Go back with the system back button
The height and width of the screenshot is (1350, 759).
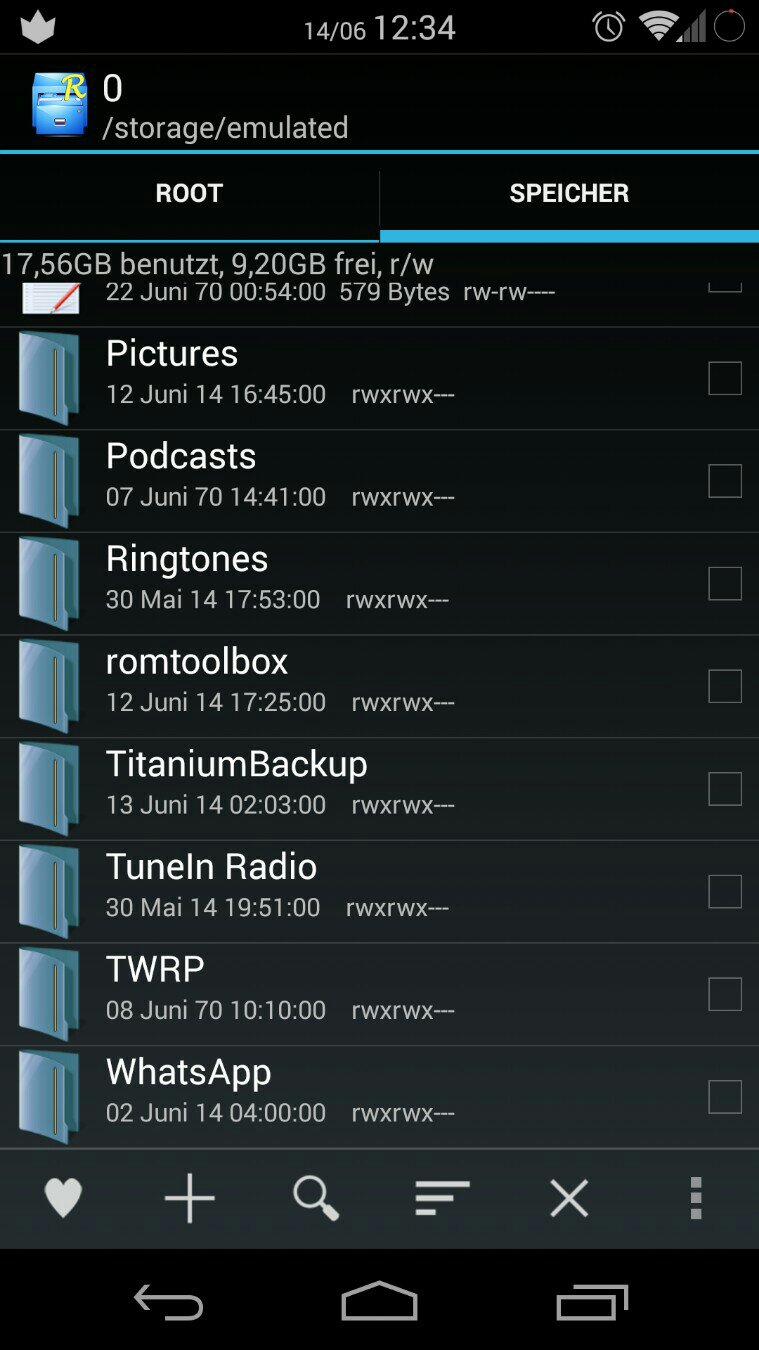pyautogui.click(x=168, y=1302)
